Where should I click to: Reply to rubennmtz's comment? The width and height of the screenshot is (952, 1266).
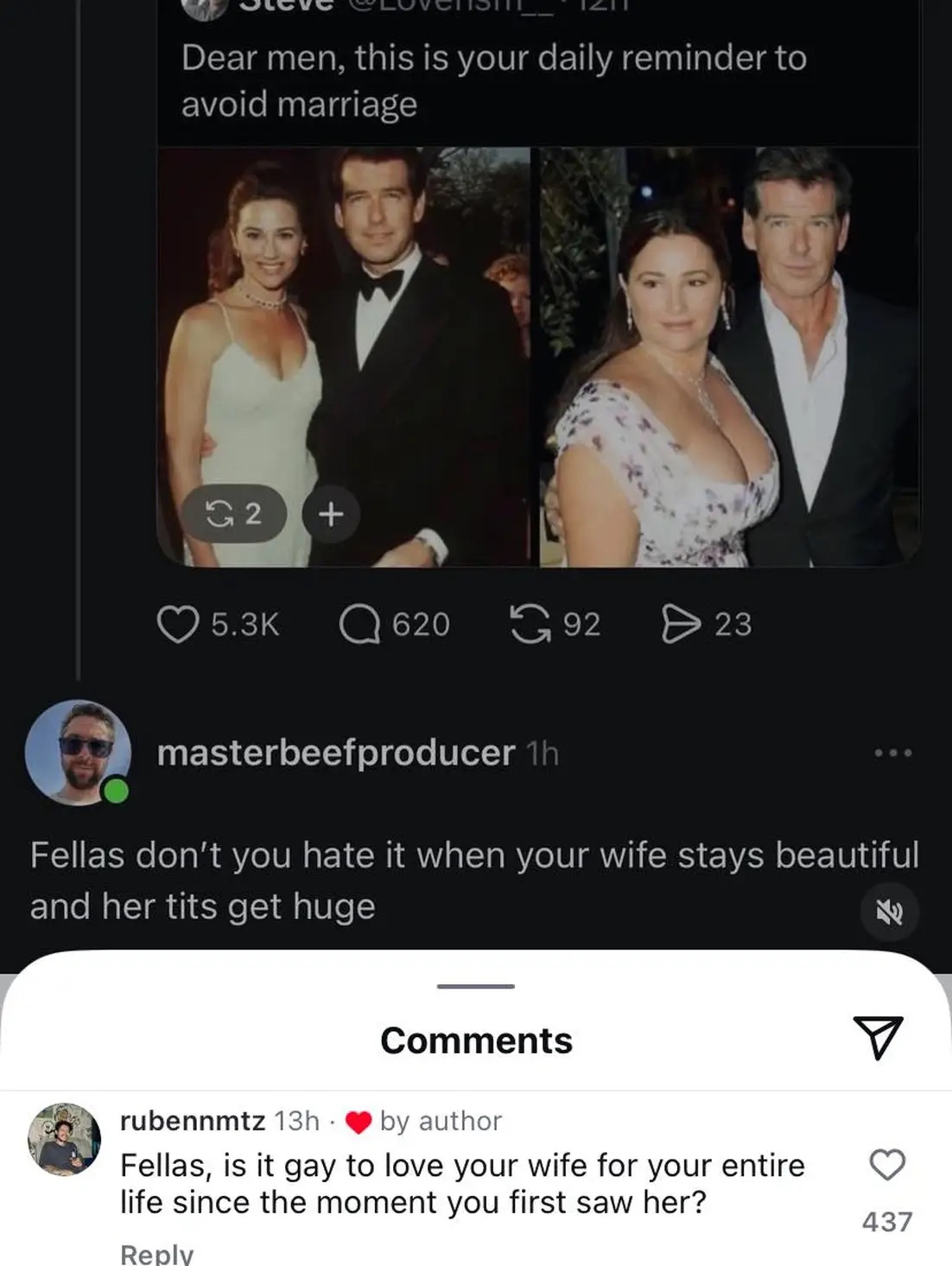[x=156, y=1253]
